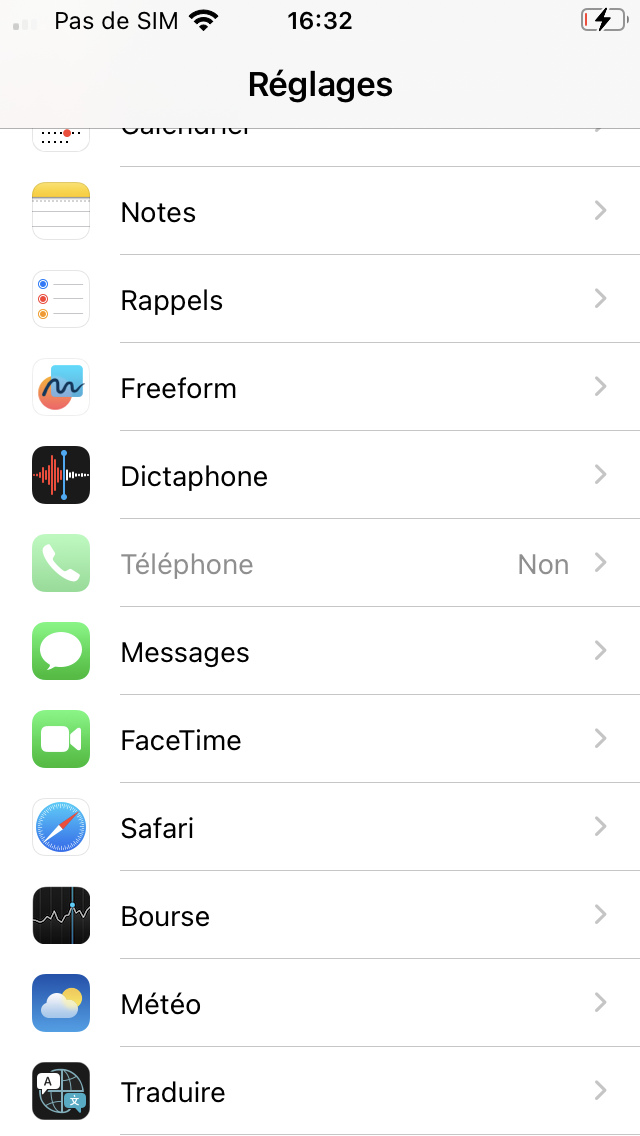
Task: Open the partially visible Calendrier row
Action: click(320, 146)
